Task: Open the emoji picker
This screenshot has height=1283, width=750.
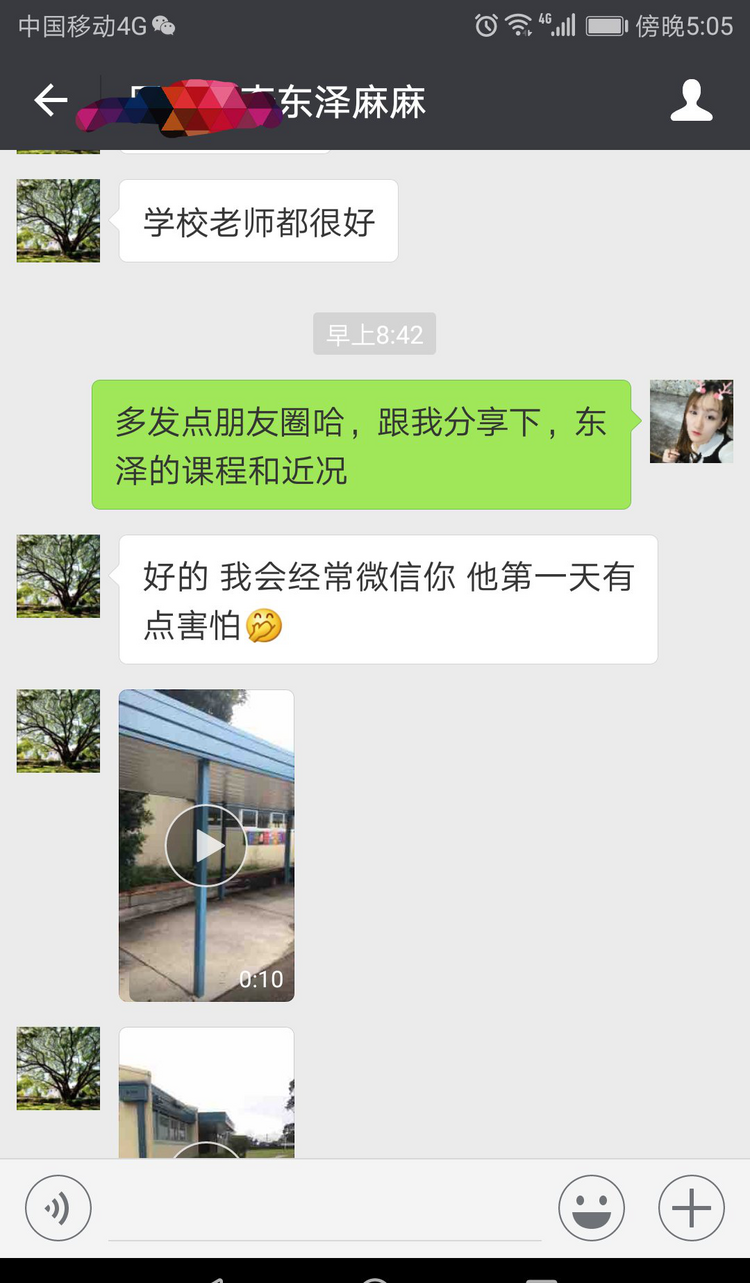Action: click(591, 1208)
